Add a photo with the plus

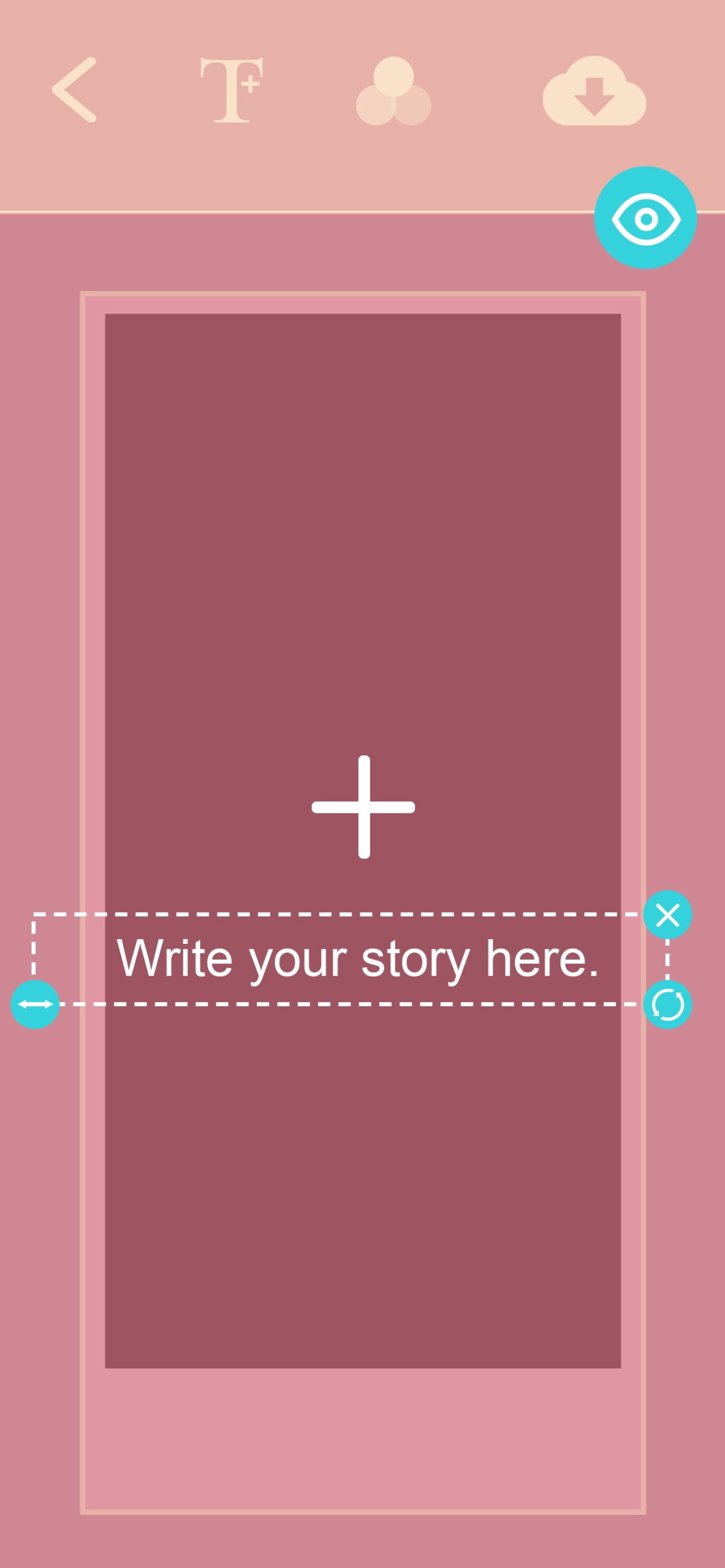363,807
